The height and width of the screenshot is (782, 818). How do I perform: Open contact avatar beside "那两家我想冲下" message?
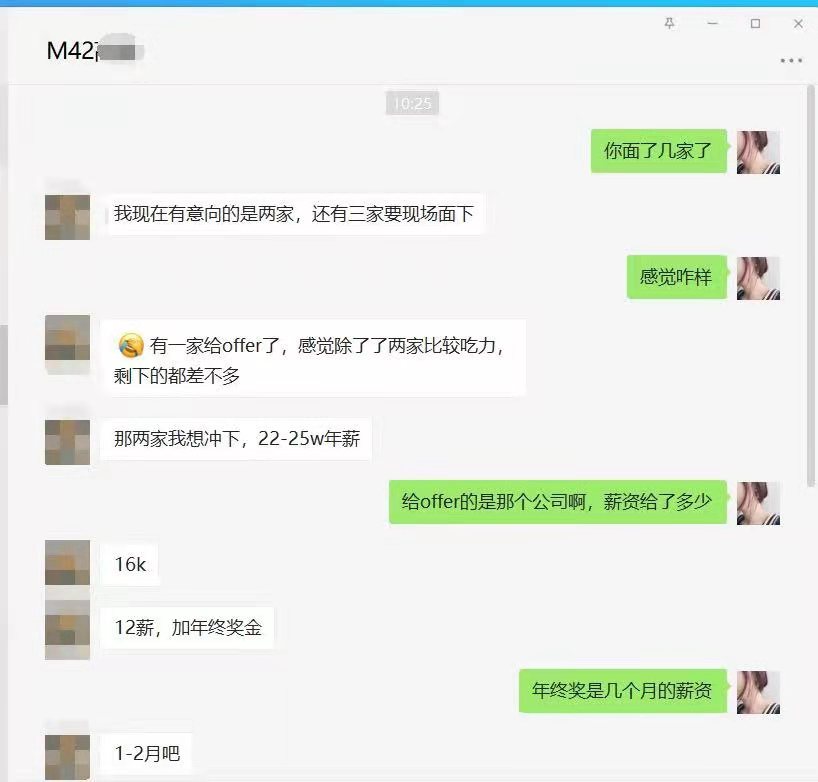click(67, 441)
